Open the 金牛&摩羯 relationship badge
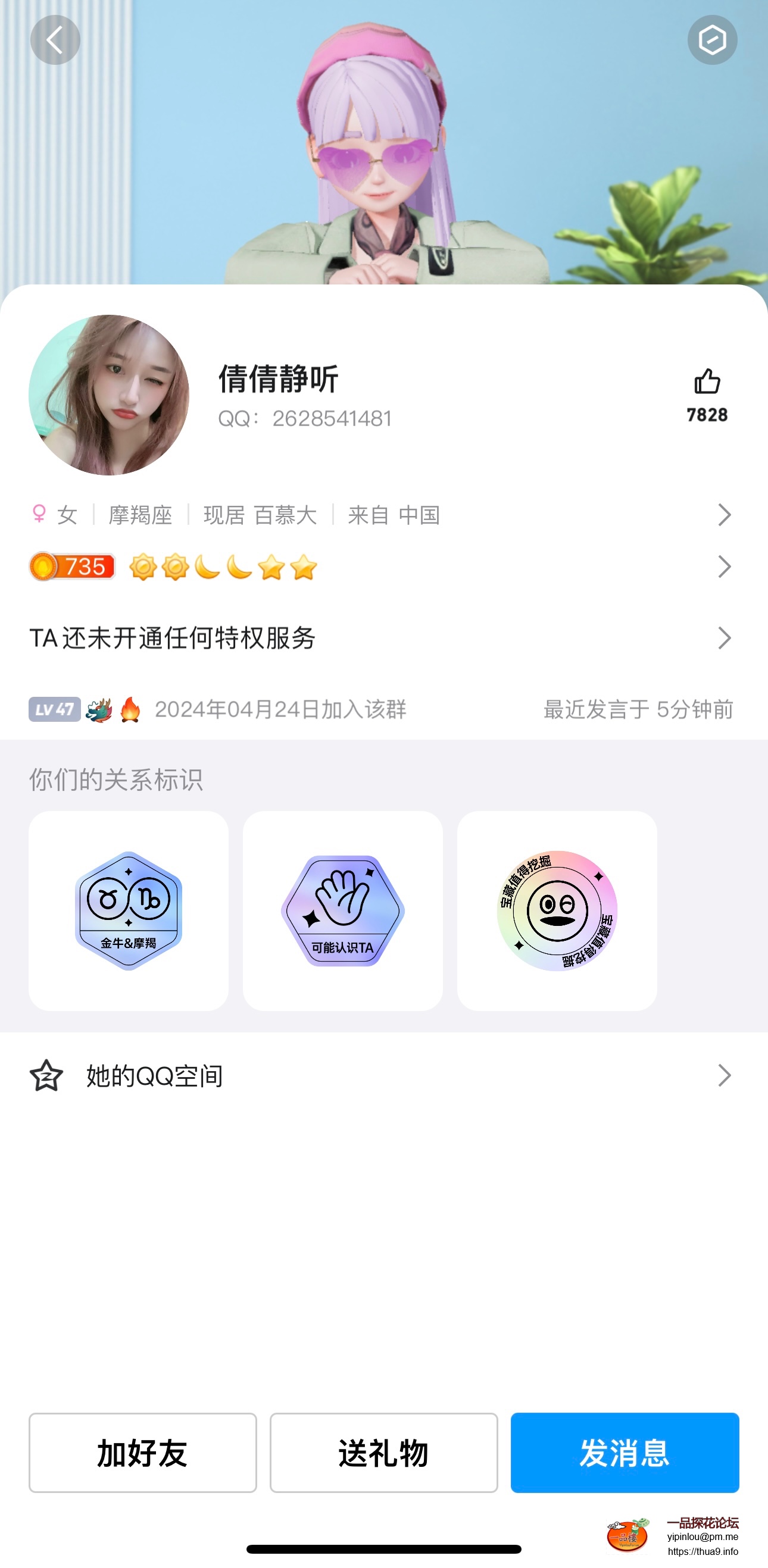The image size is (768, 1568). (x=129, y=910)
